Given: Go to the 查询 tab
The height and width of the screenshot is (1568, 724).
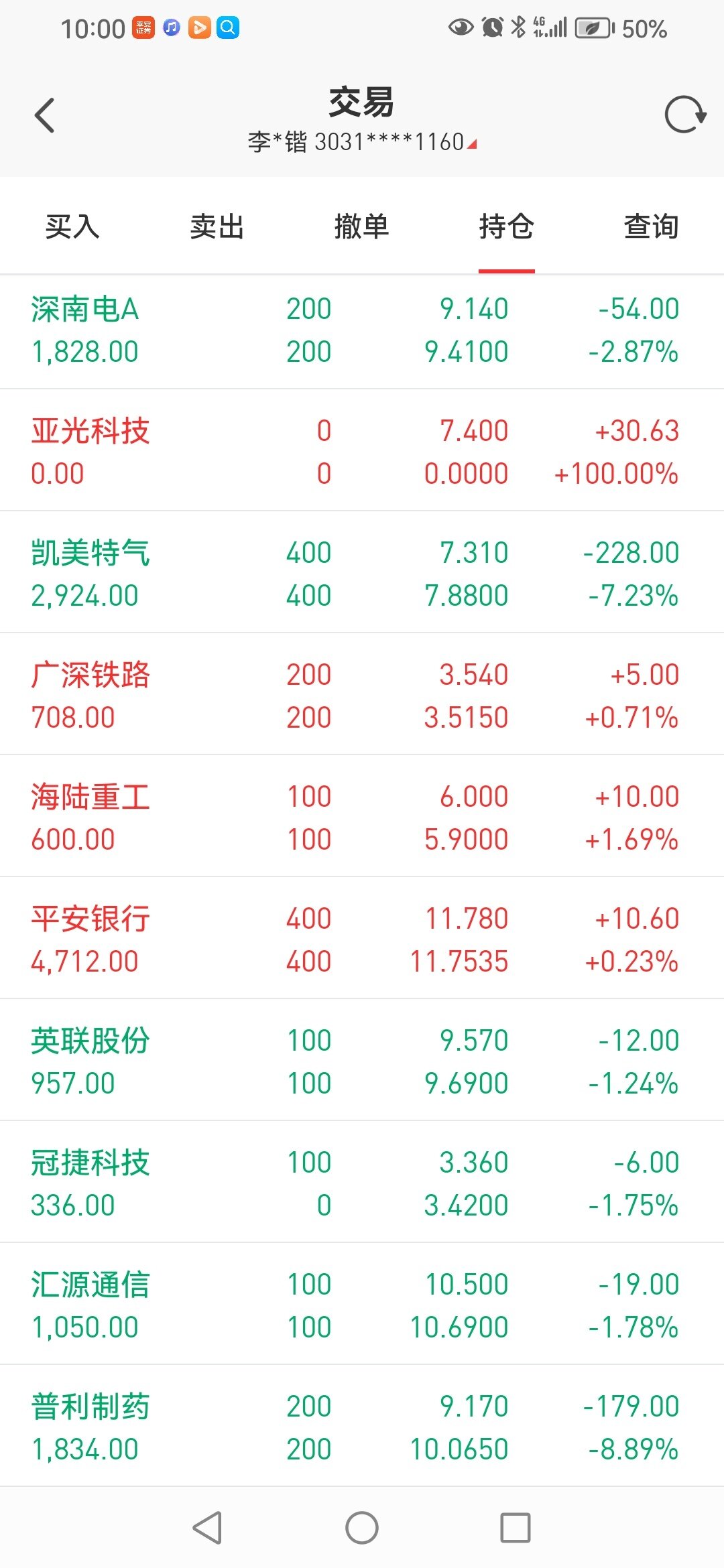Looking at the screenshot, I should [652, 226].
